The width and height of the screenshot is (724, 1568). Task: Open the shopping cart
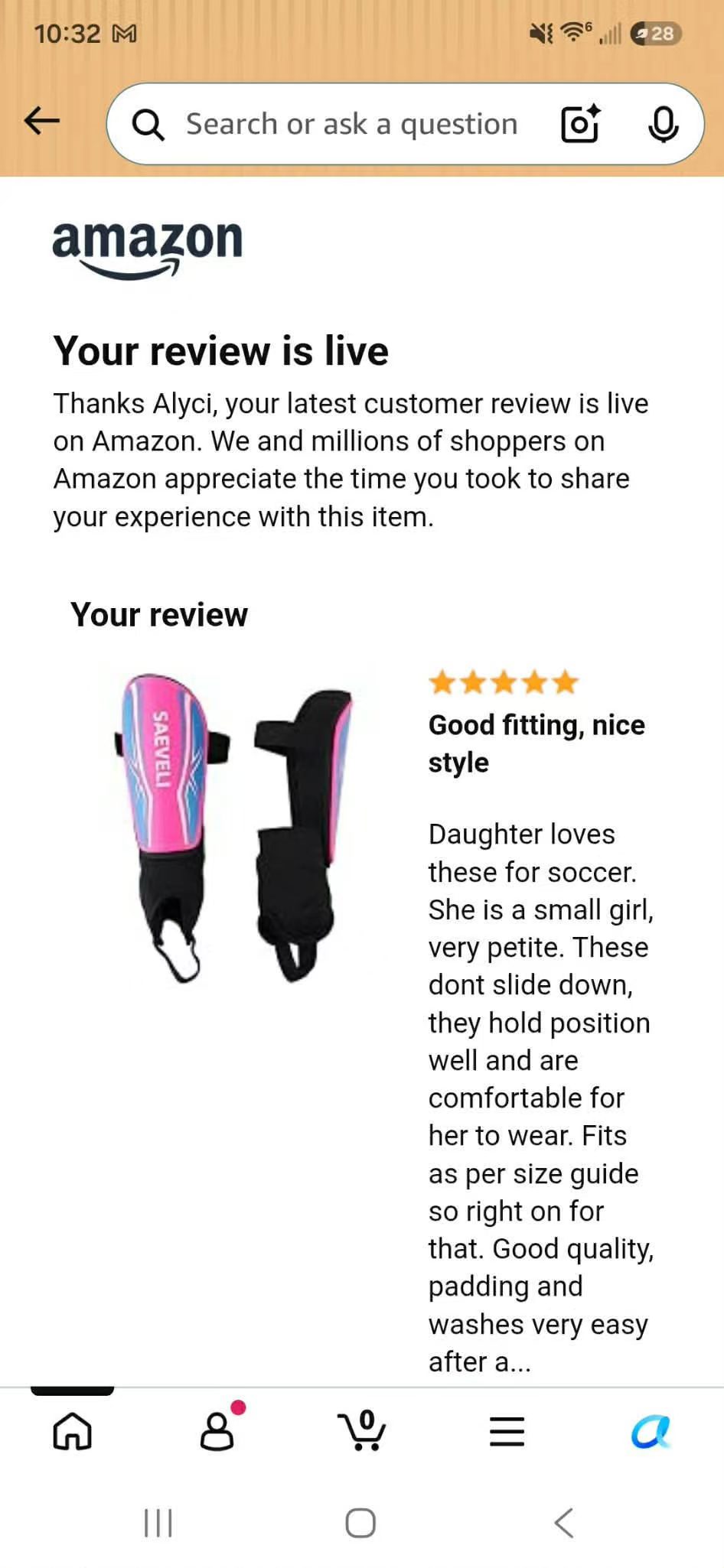pyautogui.click(x=361, y=1430)
